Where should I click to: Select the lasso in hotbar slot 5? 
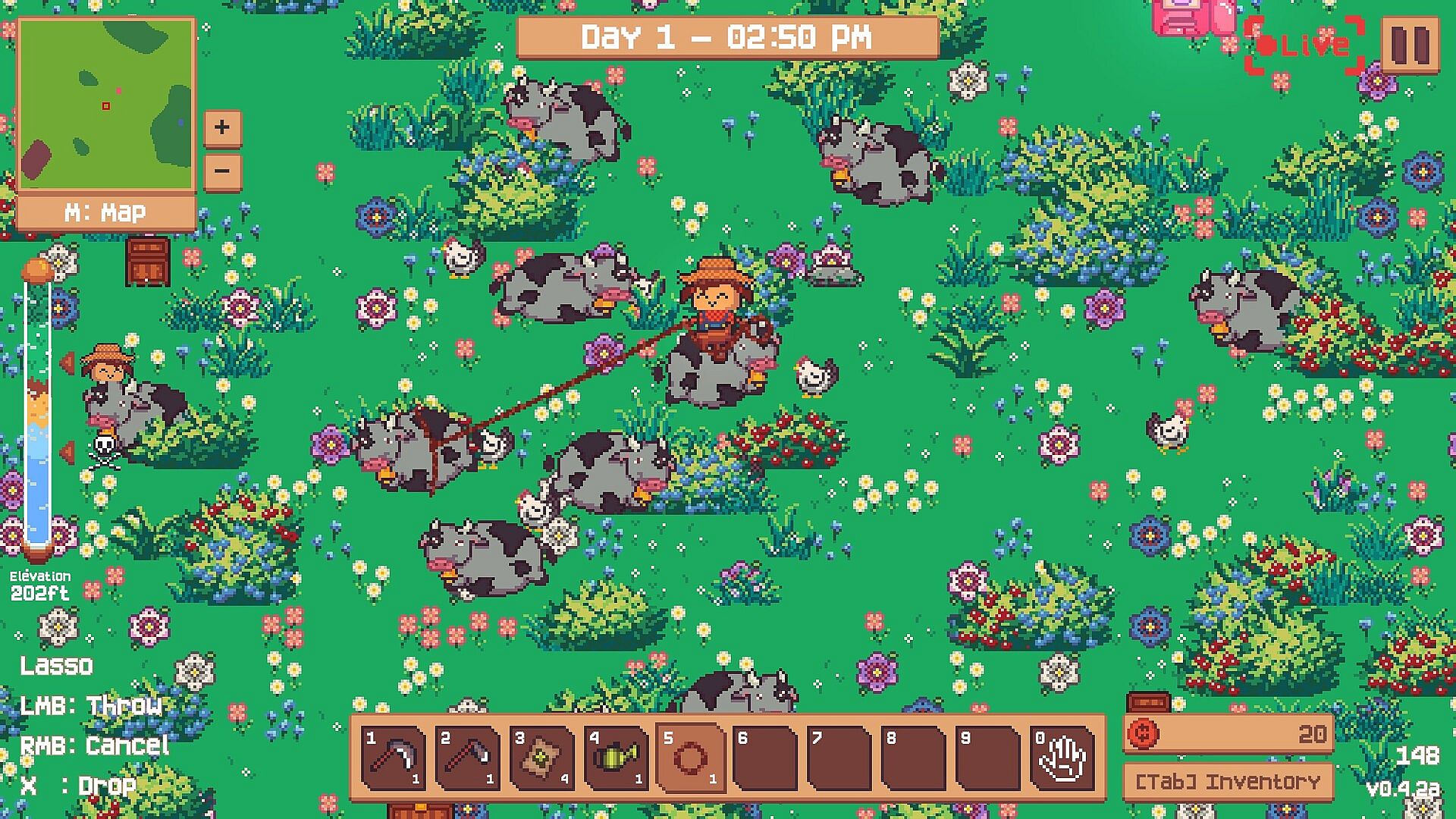690,758
